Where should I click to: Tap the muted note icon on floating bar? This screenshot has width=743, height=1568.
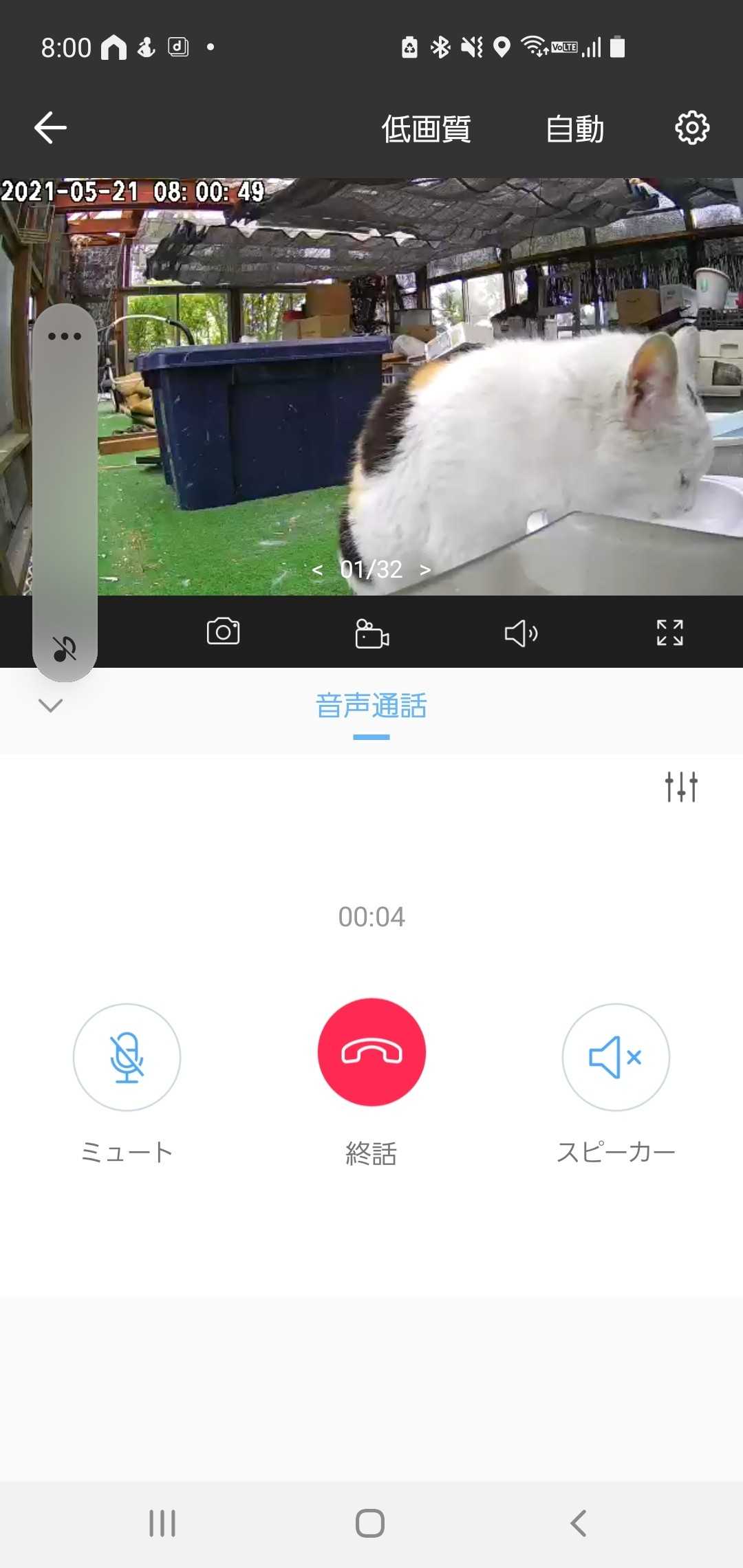(x=65, y=649)
